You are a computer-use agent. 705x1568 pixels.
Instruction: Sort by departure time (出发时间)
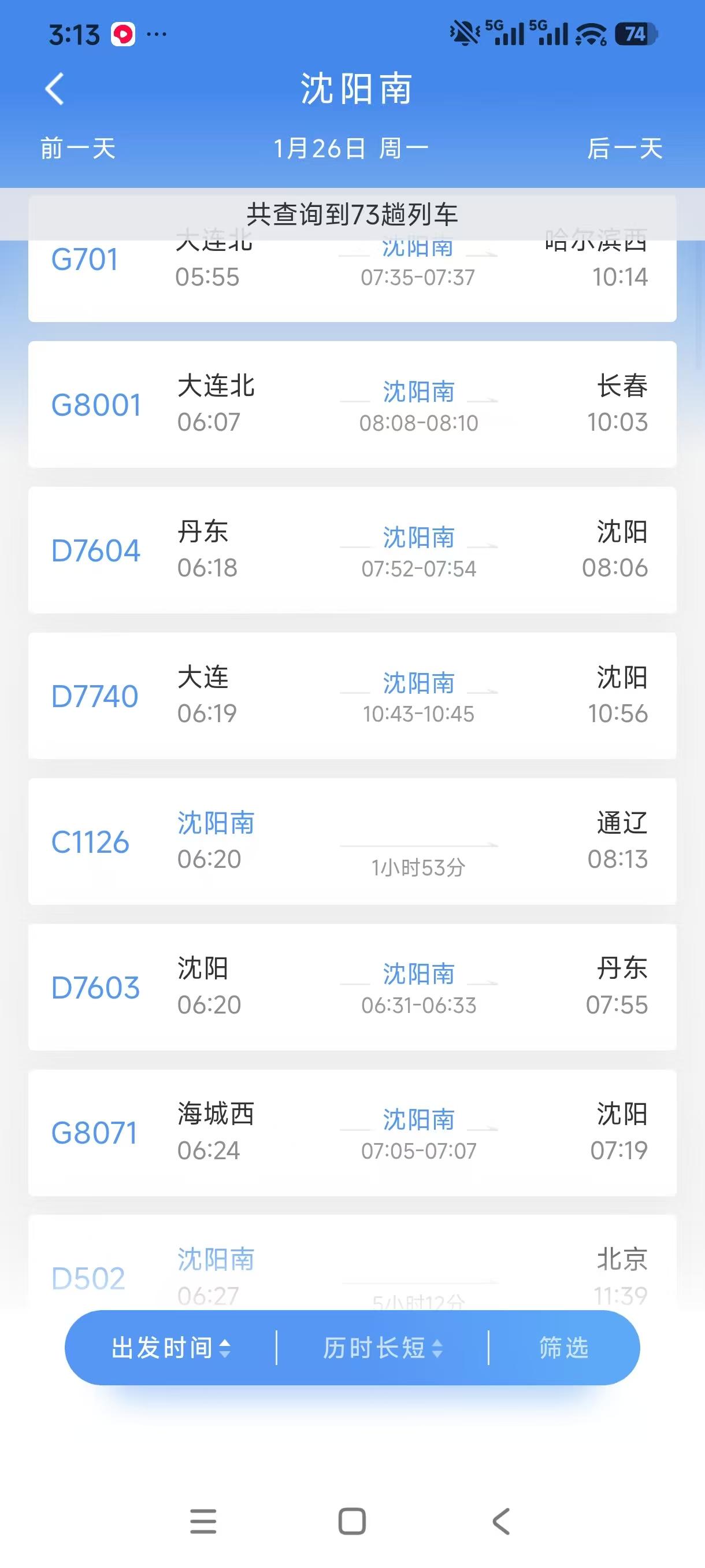click(171, 1347)
